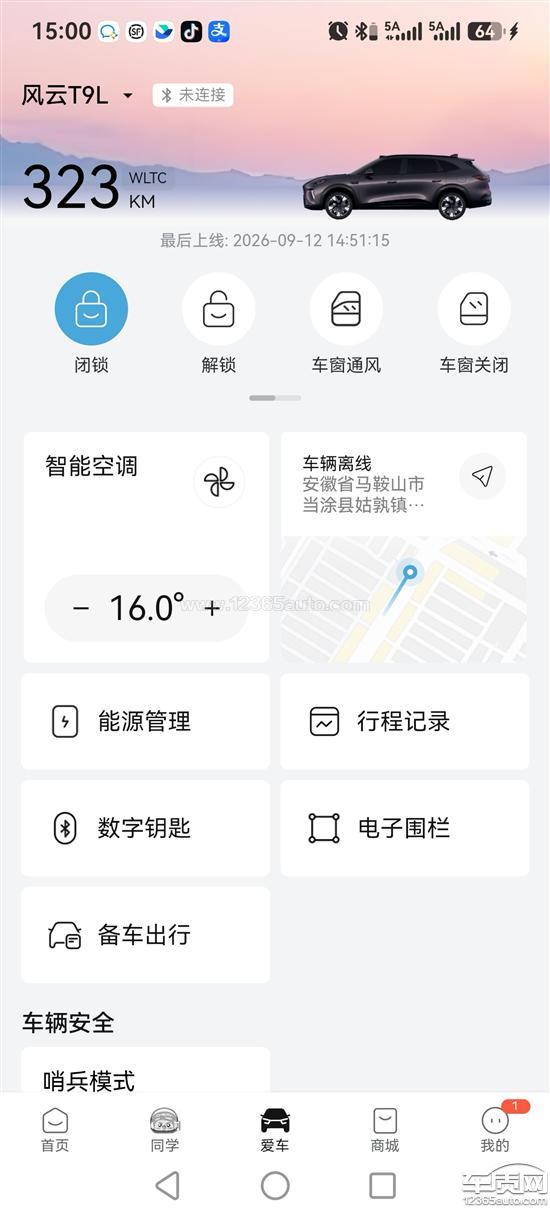The image size is (550, 1208).
Task: Switch to the 同学 tab
Action: tap(165, 1130)
